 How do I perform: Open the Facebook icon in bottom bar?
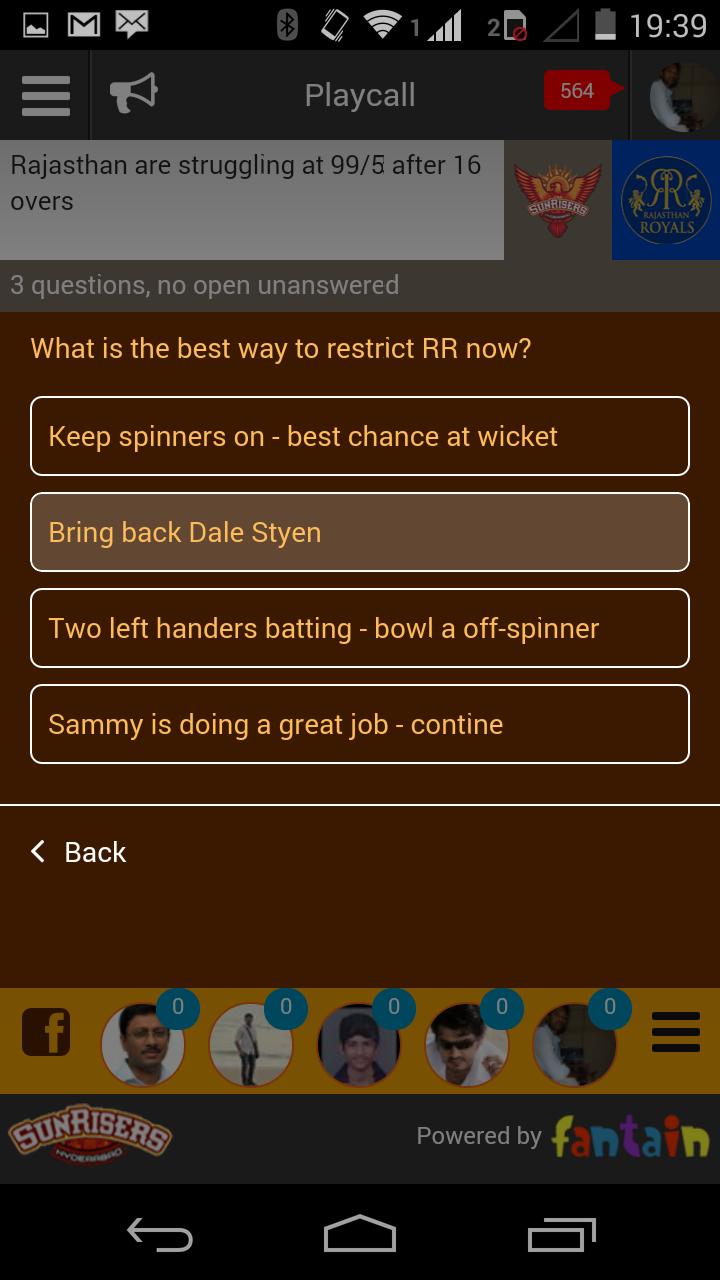46,1033
